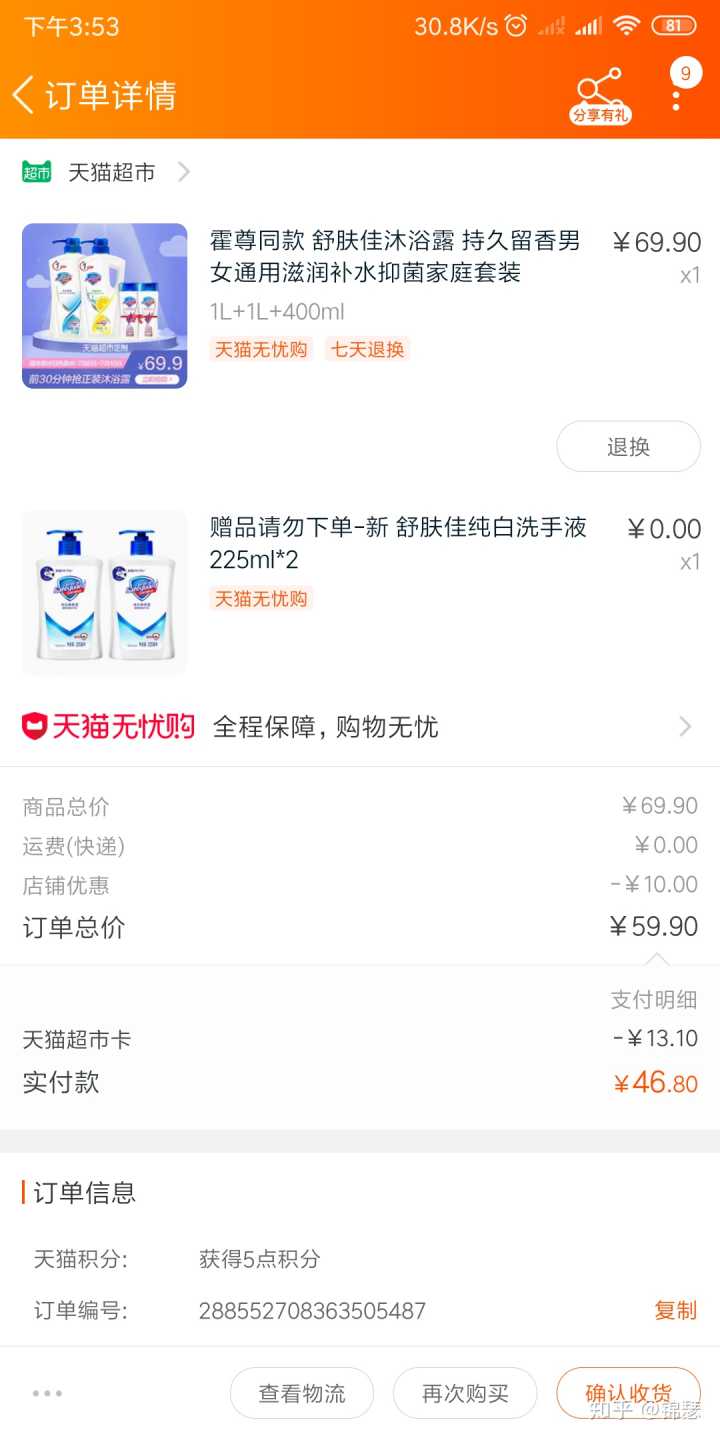This screenshot has height=1440, width=720.
Task: Go back from 订单详情 page
Action: [x=24, y=95]
